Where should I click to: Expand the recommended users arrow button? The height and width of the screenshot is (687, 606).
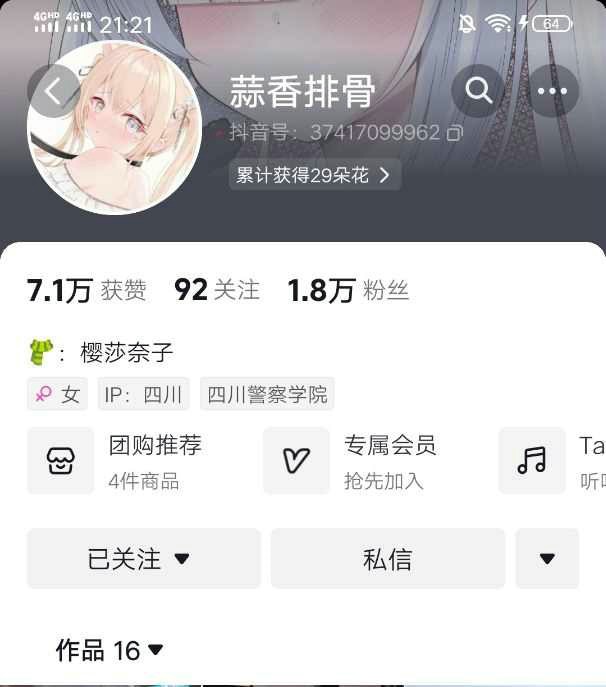(x=547, y=558)
